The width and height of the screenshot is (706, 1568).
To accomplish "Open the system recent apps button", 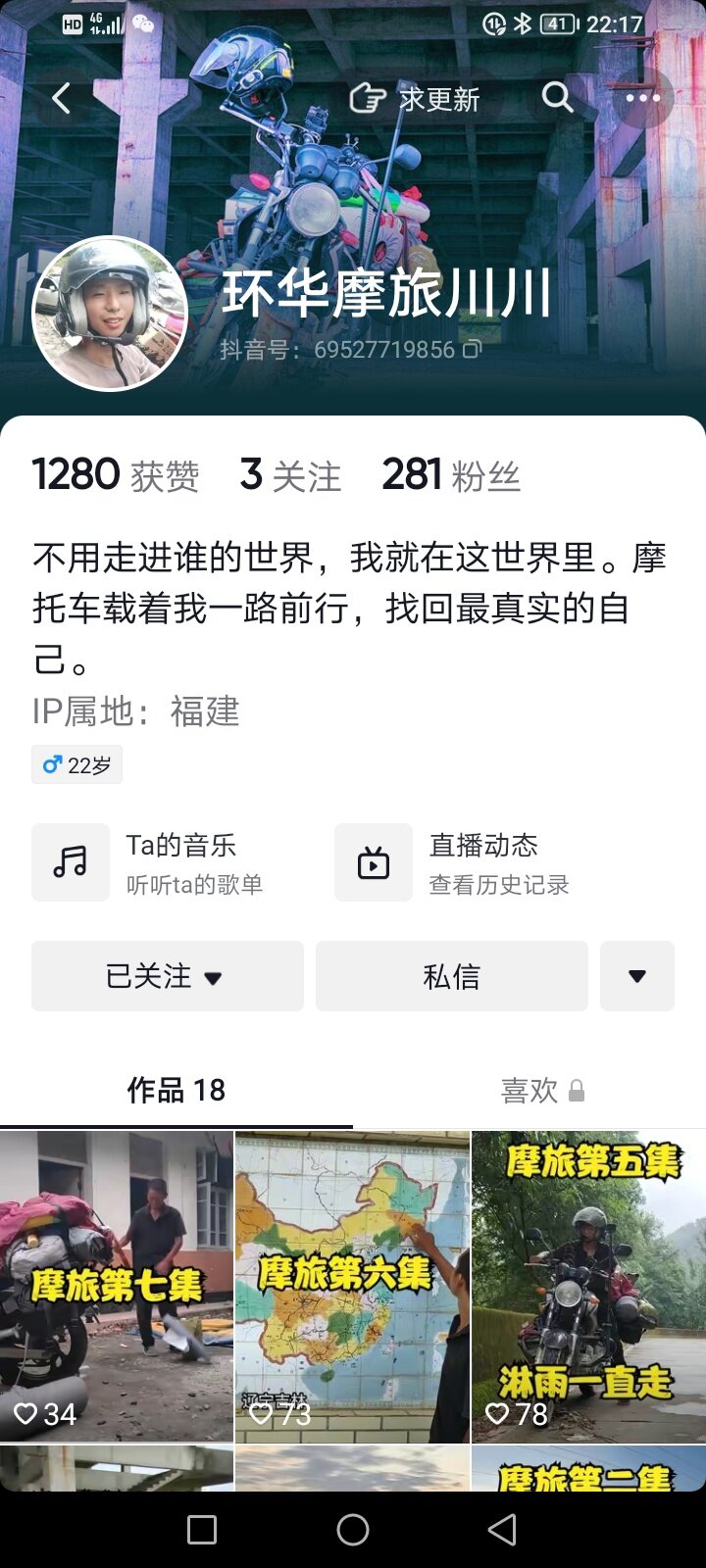I will pyautogui.click(x=202, y=1530).
